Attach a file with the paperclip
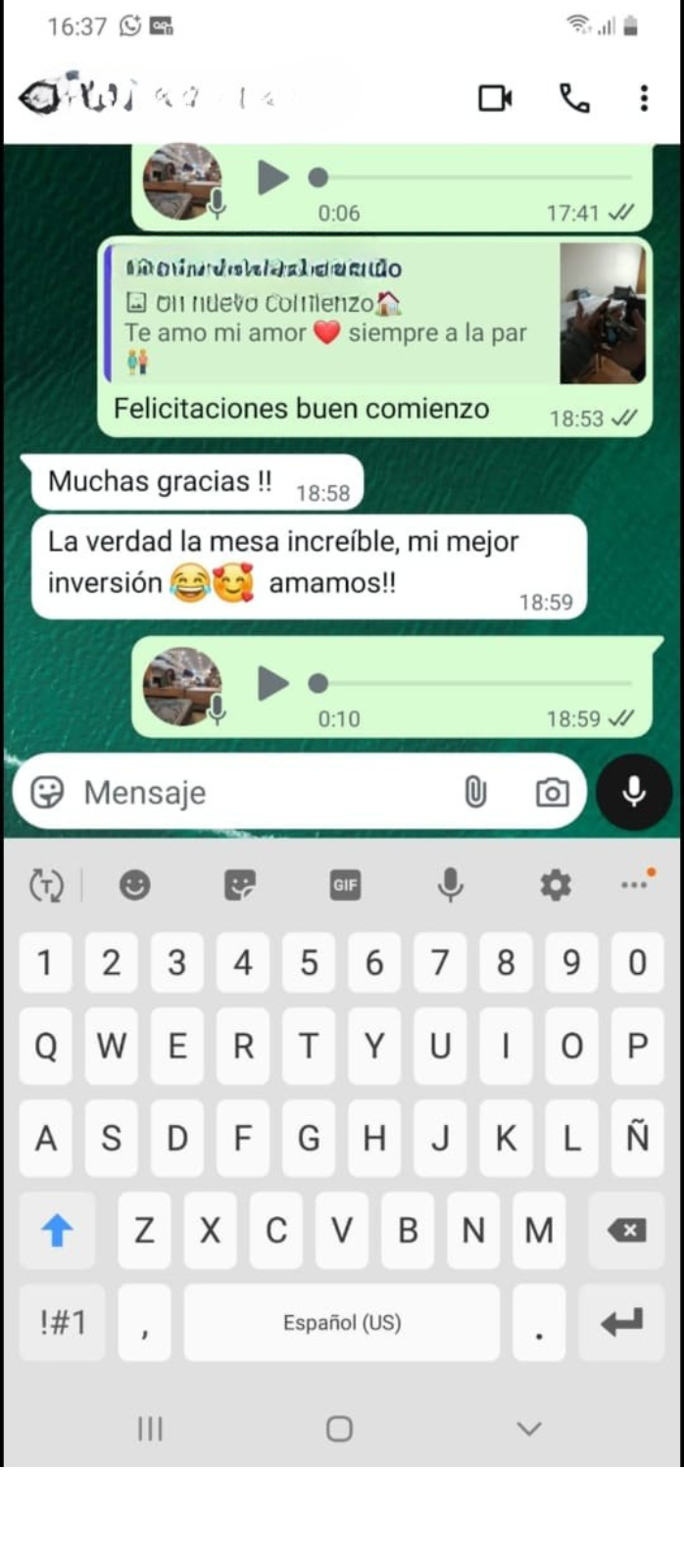 click(x=475, y=792)
